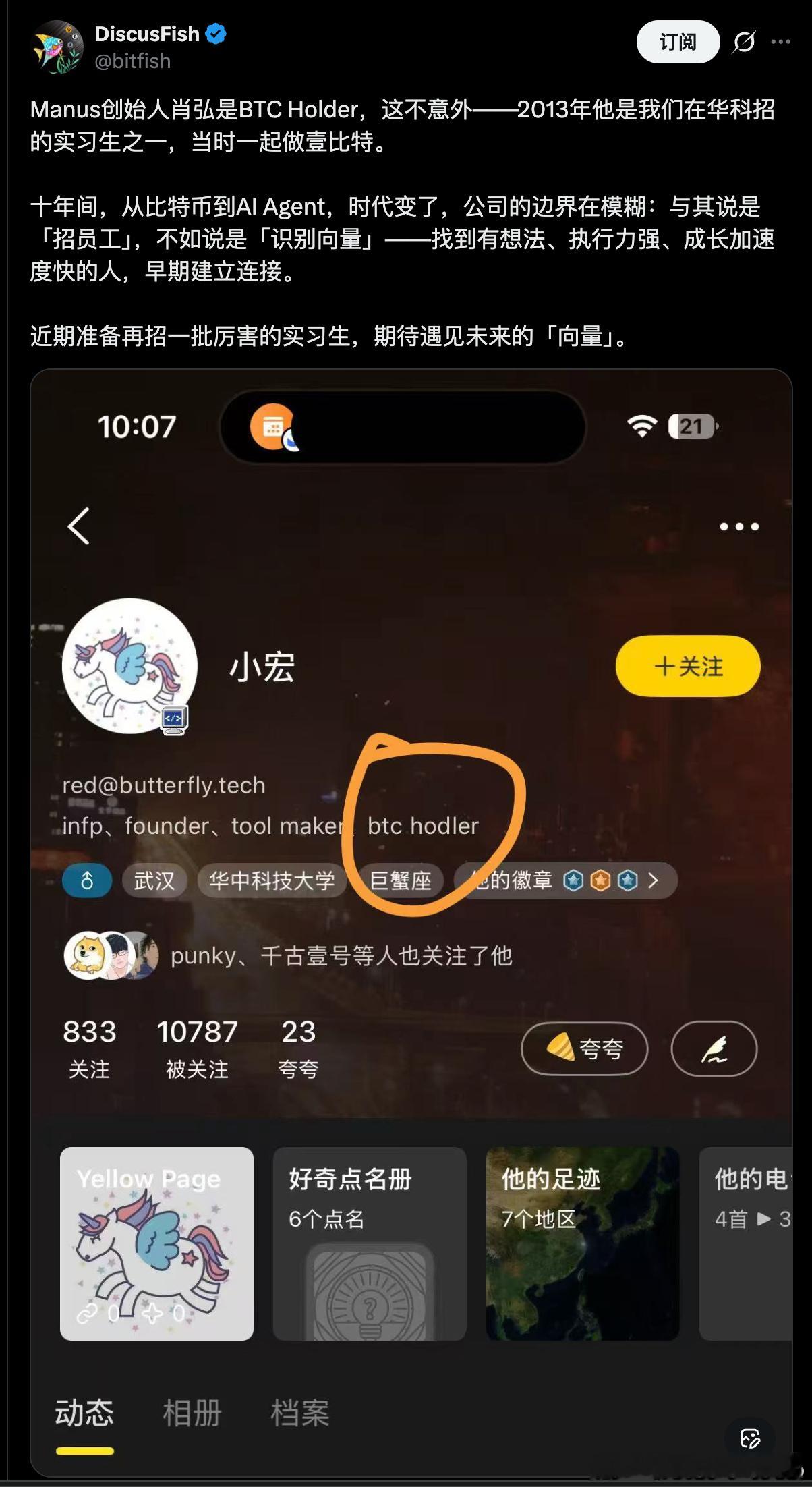The image size is (812, 1487).
Task: Click the gold medal in 他的徽章 row
Action: click(600, 880)
